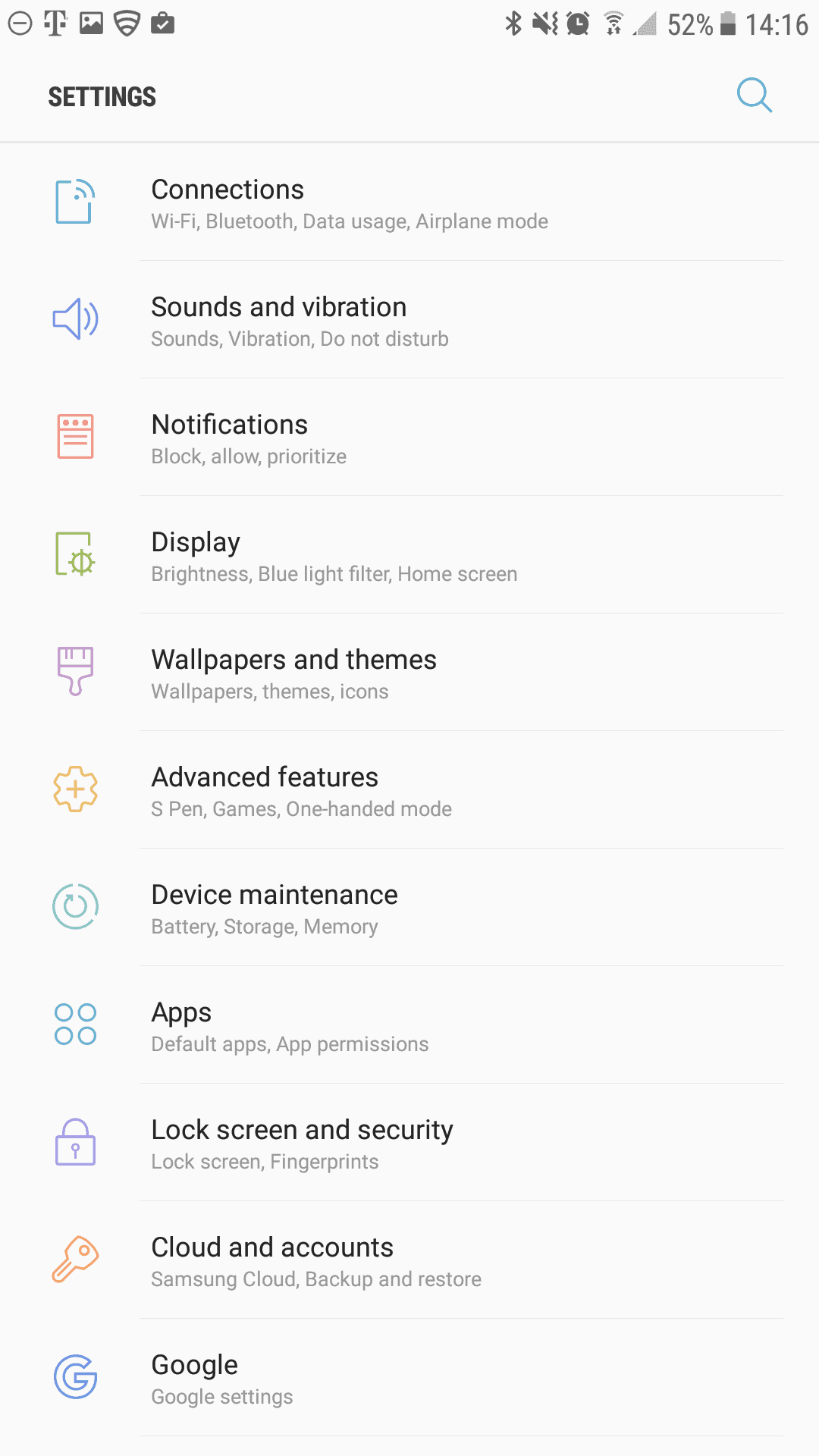View Advanced features
The height and width of the screenshot is (1456, 819).
click(x=409, y=791)
